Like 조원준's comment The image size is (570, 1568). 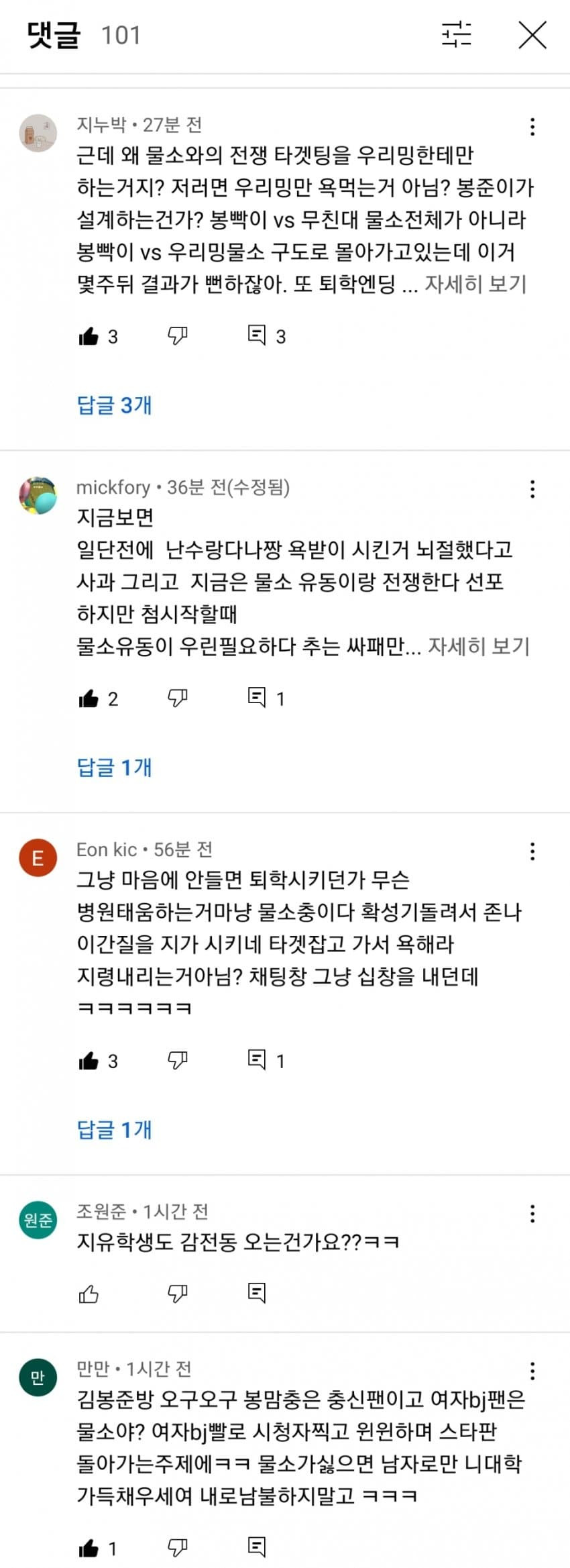89,1294
